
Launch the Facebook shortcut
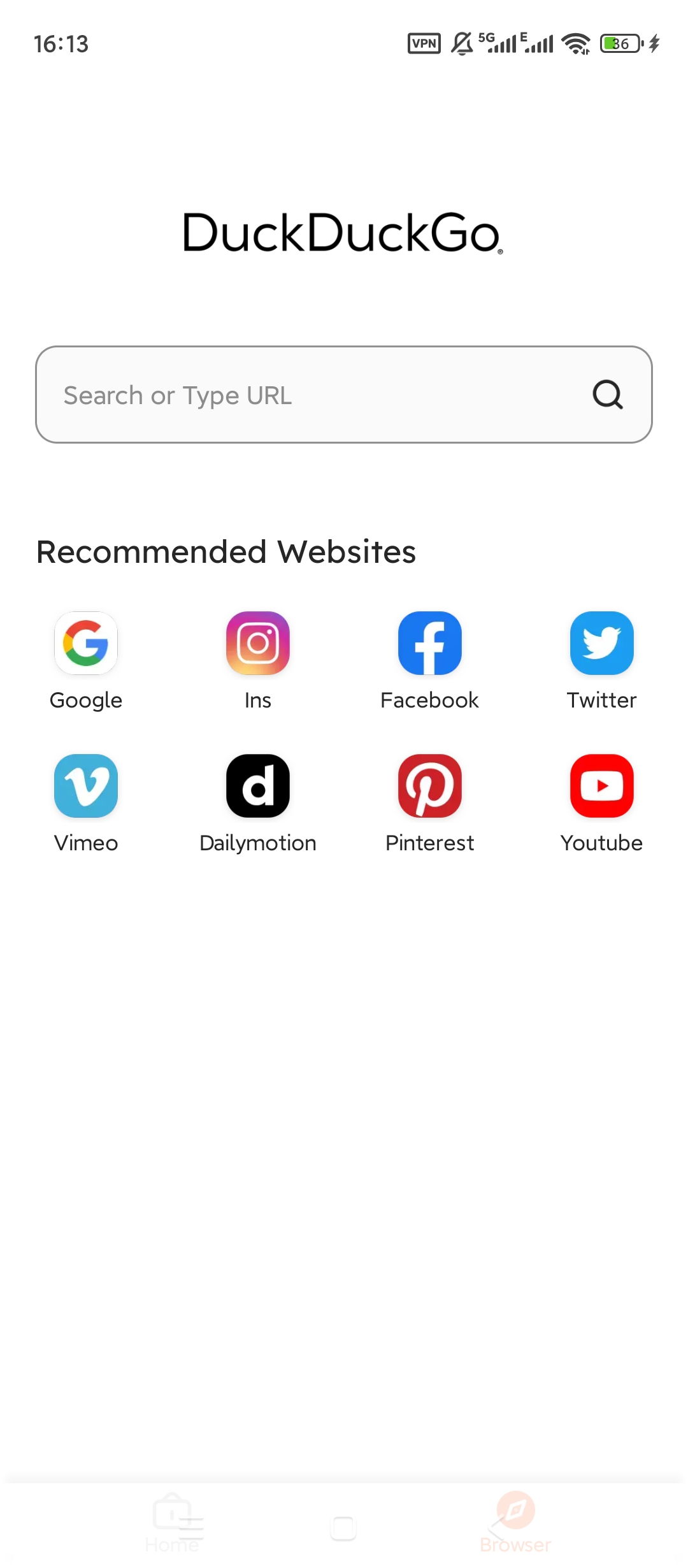point(430,644)
